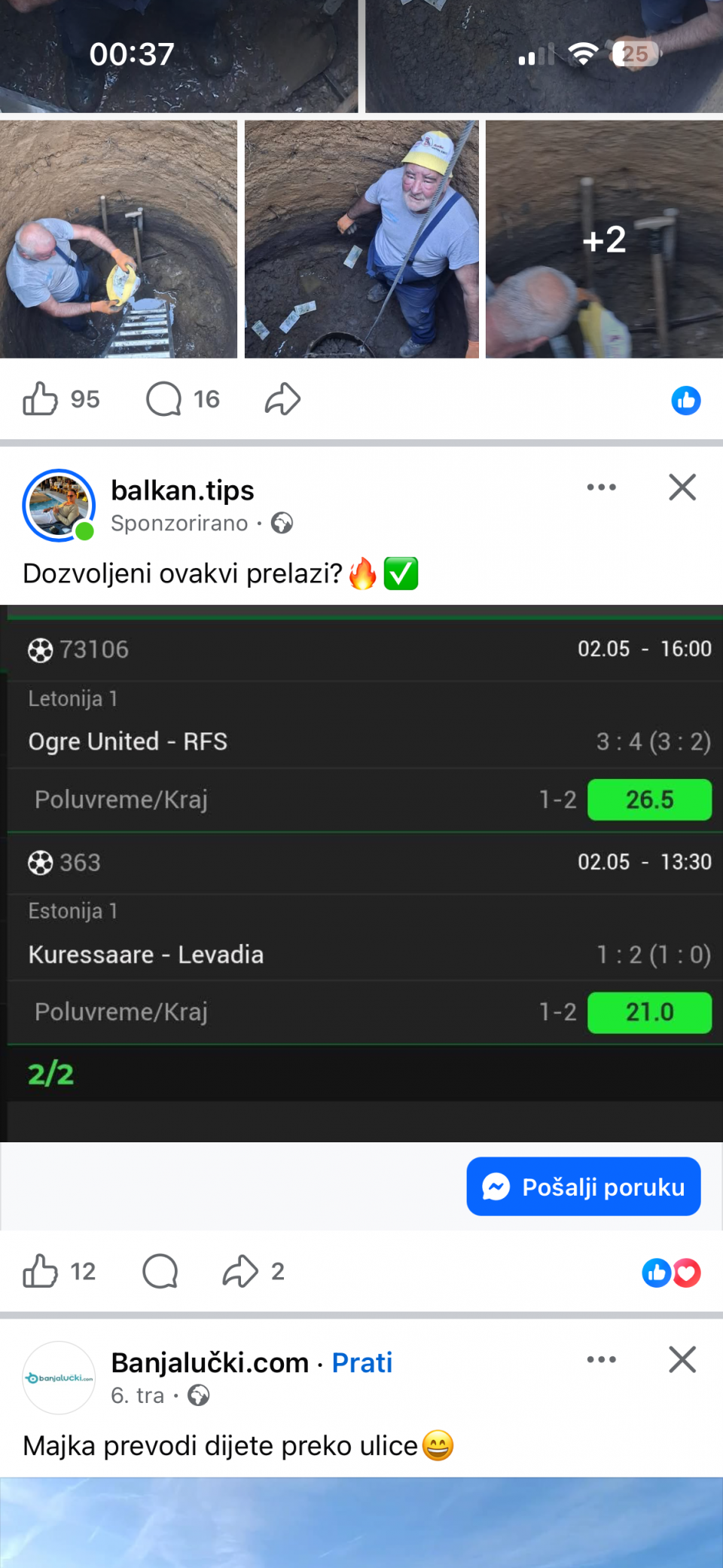View reactions on balkan.tips post
This screenshot has width=723, height=1568.
[671, 1273]
